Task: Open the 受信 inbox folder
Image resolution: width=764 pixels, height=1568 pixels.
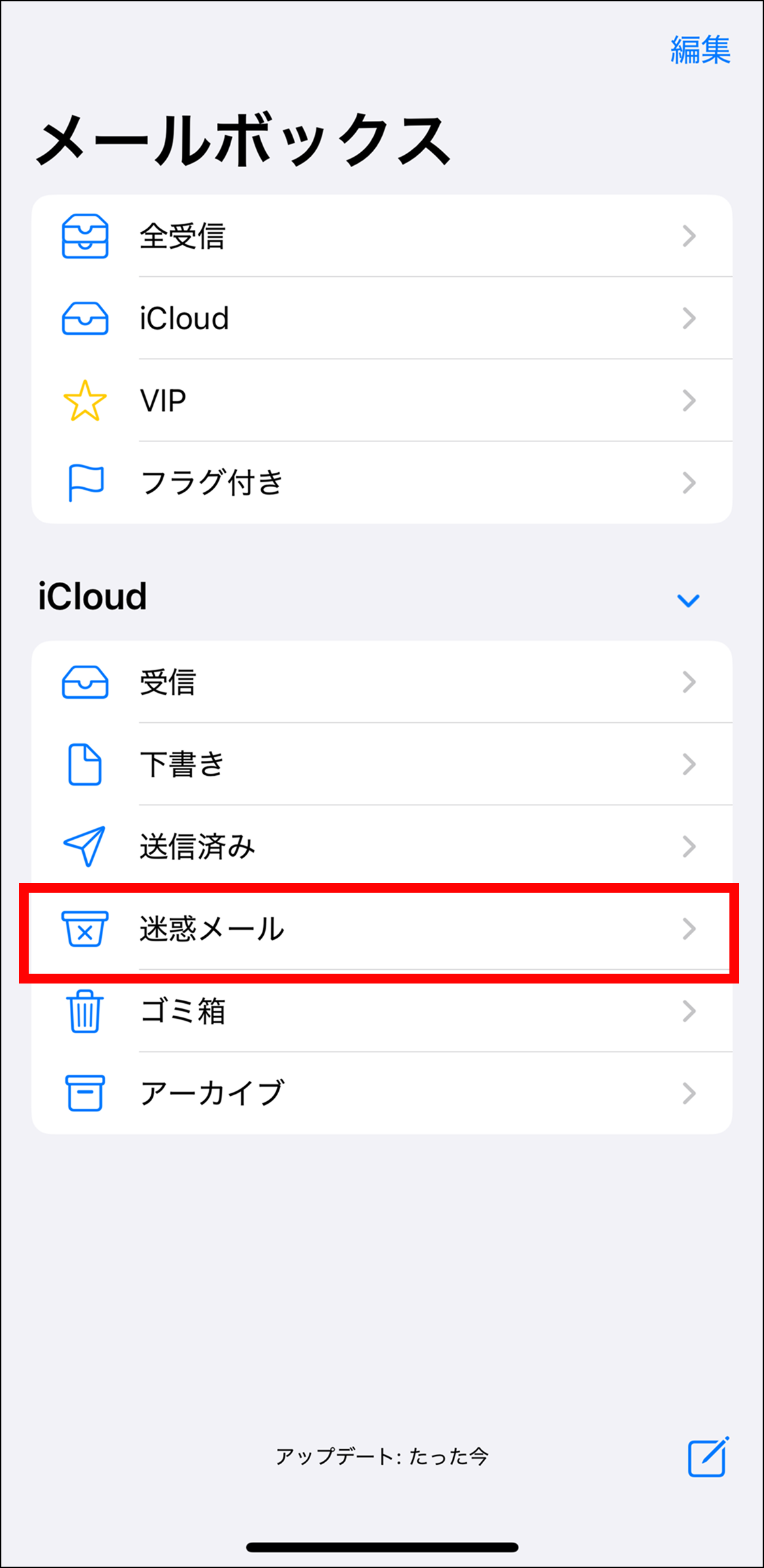Action: [381, 682]
